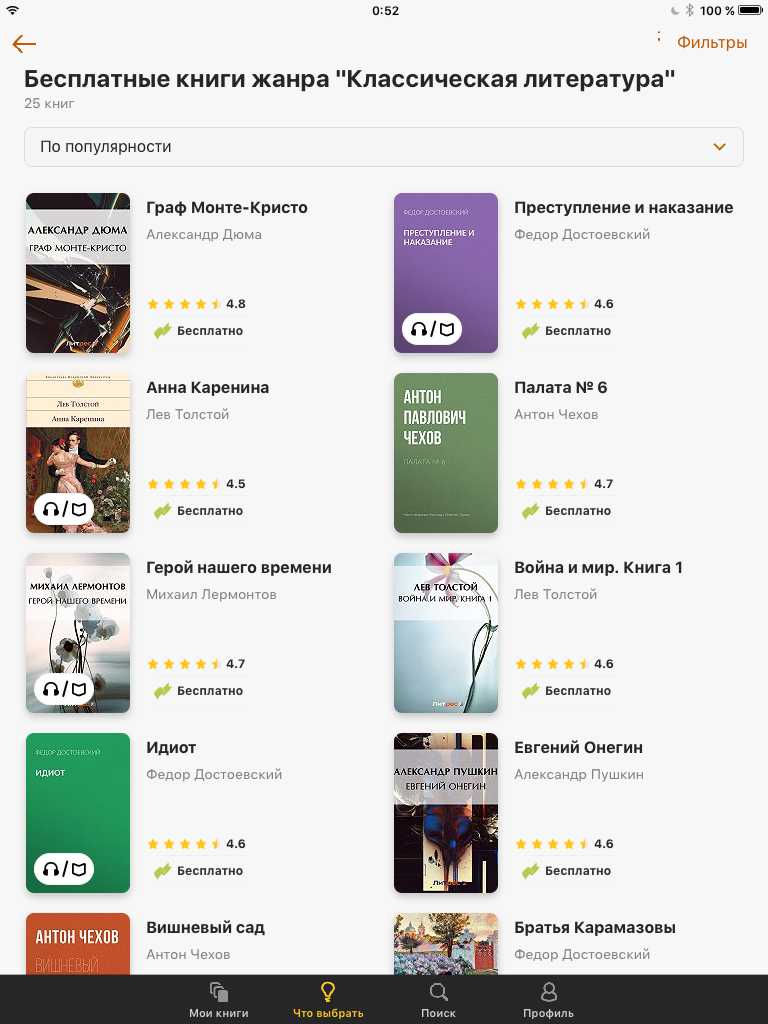This screenshot has width=768, height=1024.
Task: Go to the Что выбрать tab
Action: click(328, 999)
